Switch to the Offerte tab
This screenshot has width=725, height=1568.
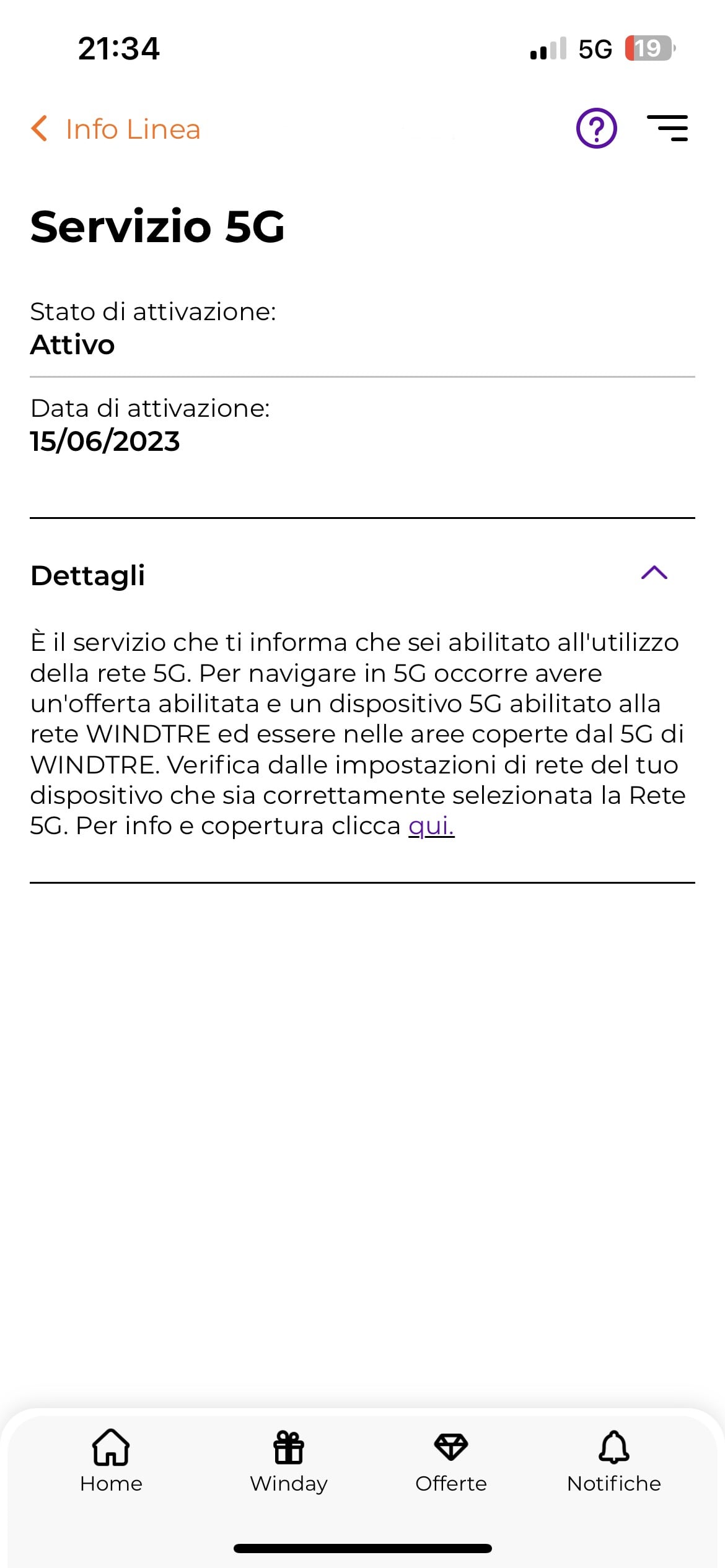(x=451, y=1461)
